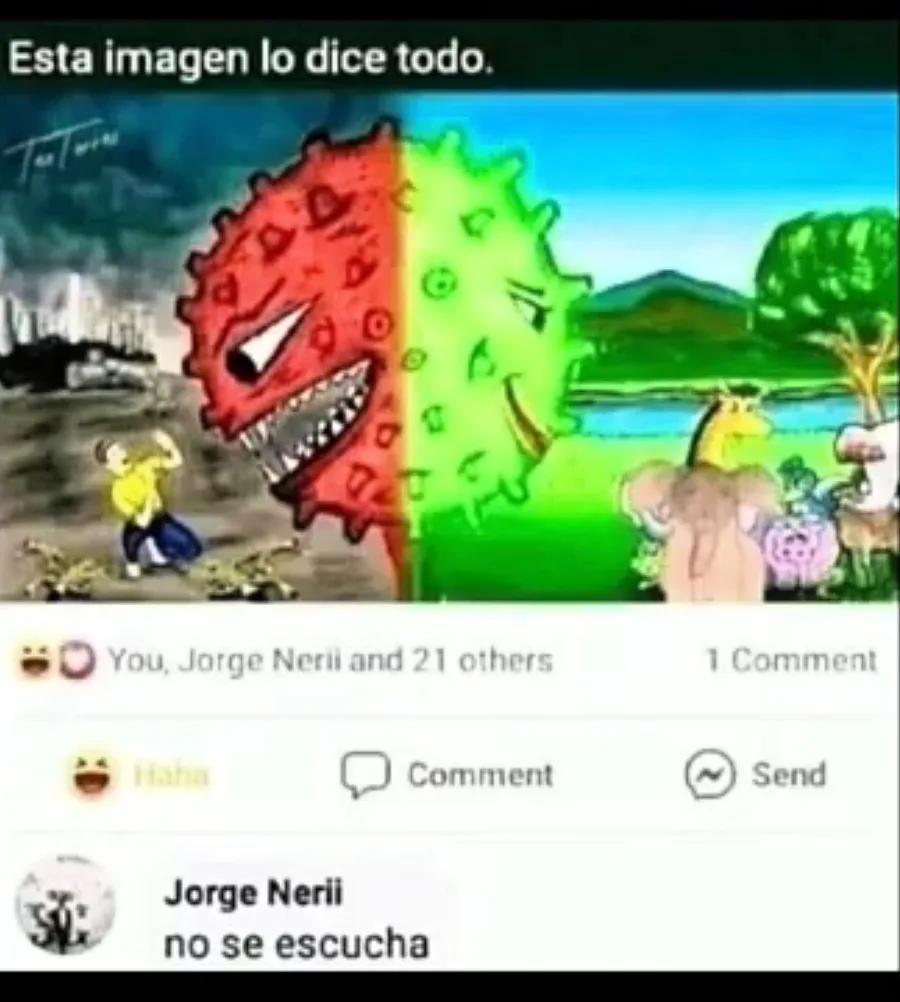
Task: Send the post via Messenger
Action: (x=756, y=775)
